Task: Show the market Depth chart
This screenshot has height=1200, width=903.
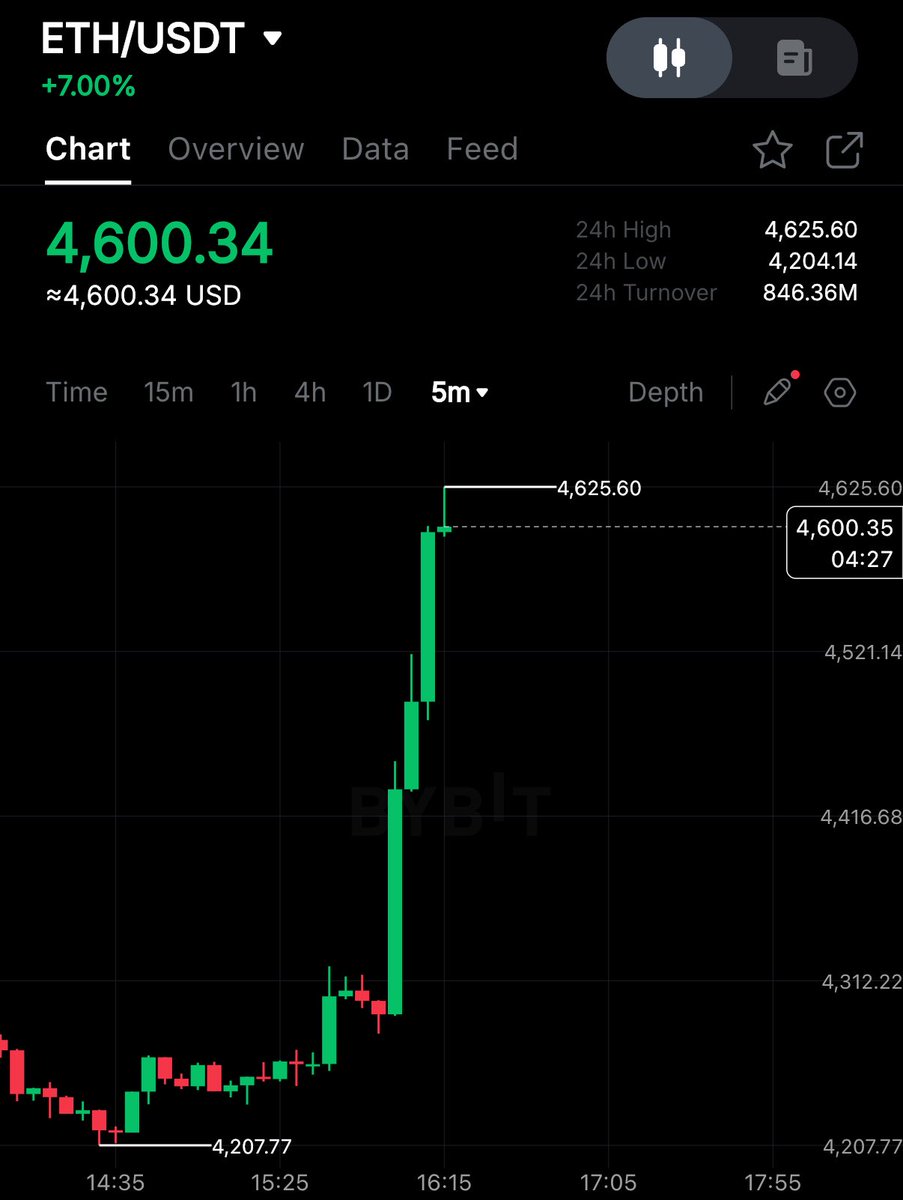Action: (x=665, y=393)
